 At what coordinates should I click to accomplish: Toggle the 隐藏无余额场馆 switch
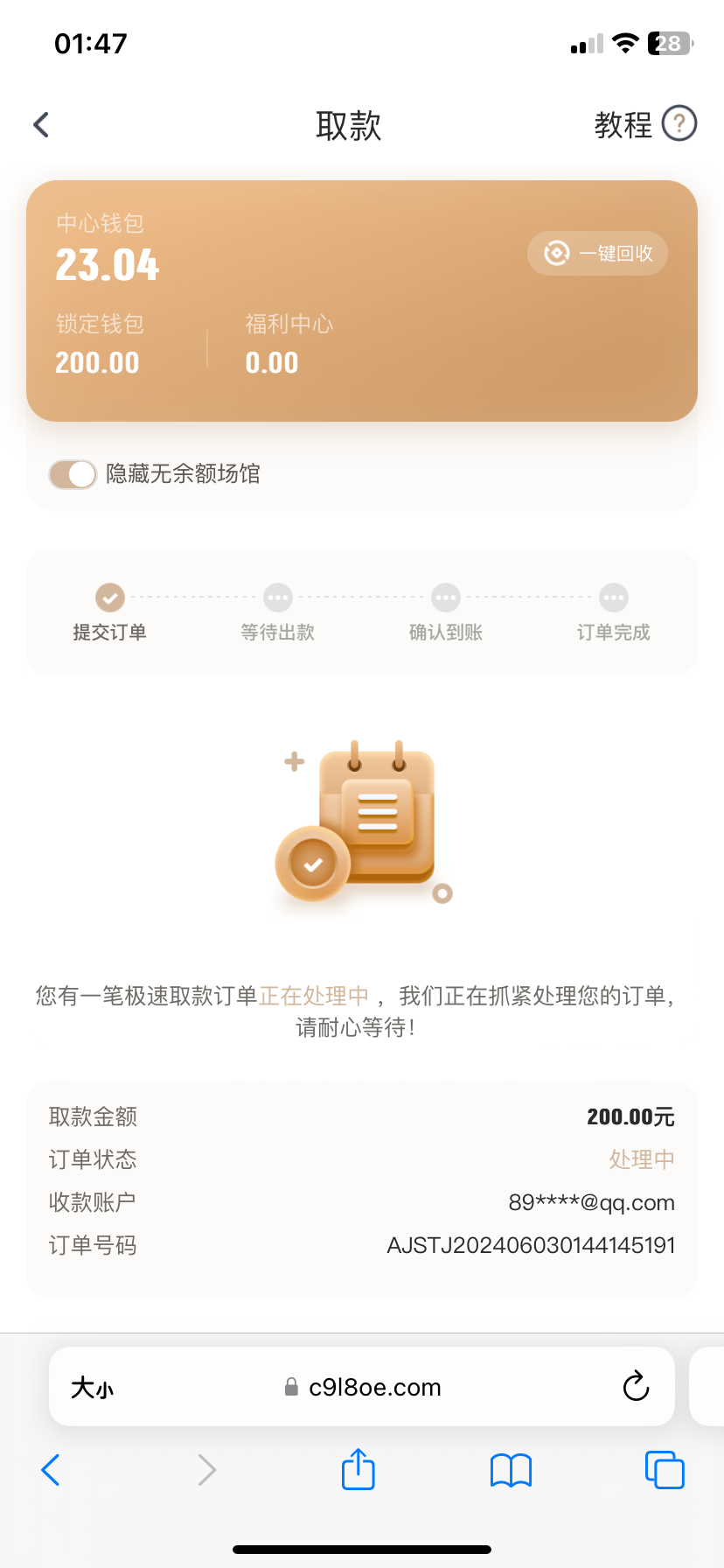[73, 474]
